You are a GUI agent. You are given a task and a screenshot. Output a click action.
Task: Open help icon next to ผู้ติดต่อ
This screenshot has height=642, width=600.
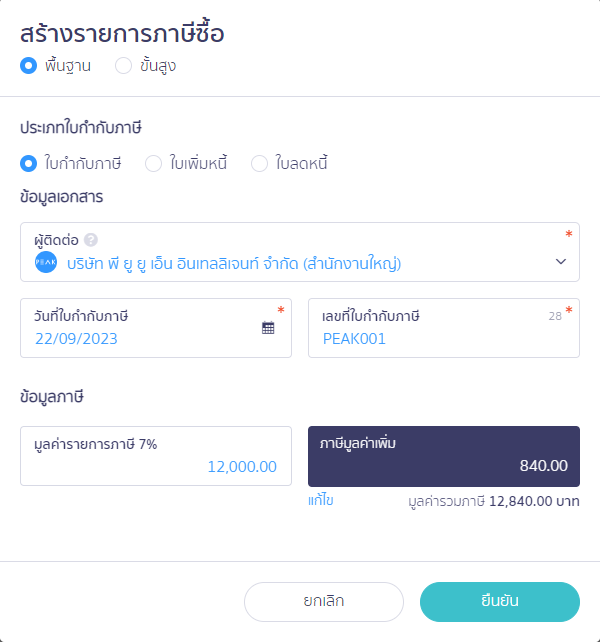[x=91, y=240]
